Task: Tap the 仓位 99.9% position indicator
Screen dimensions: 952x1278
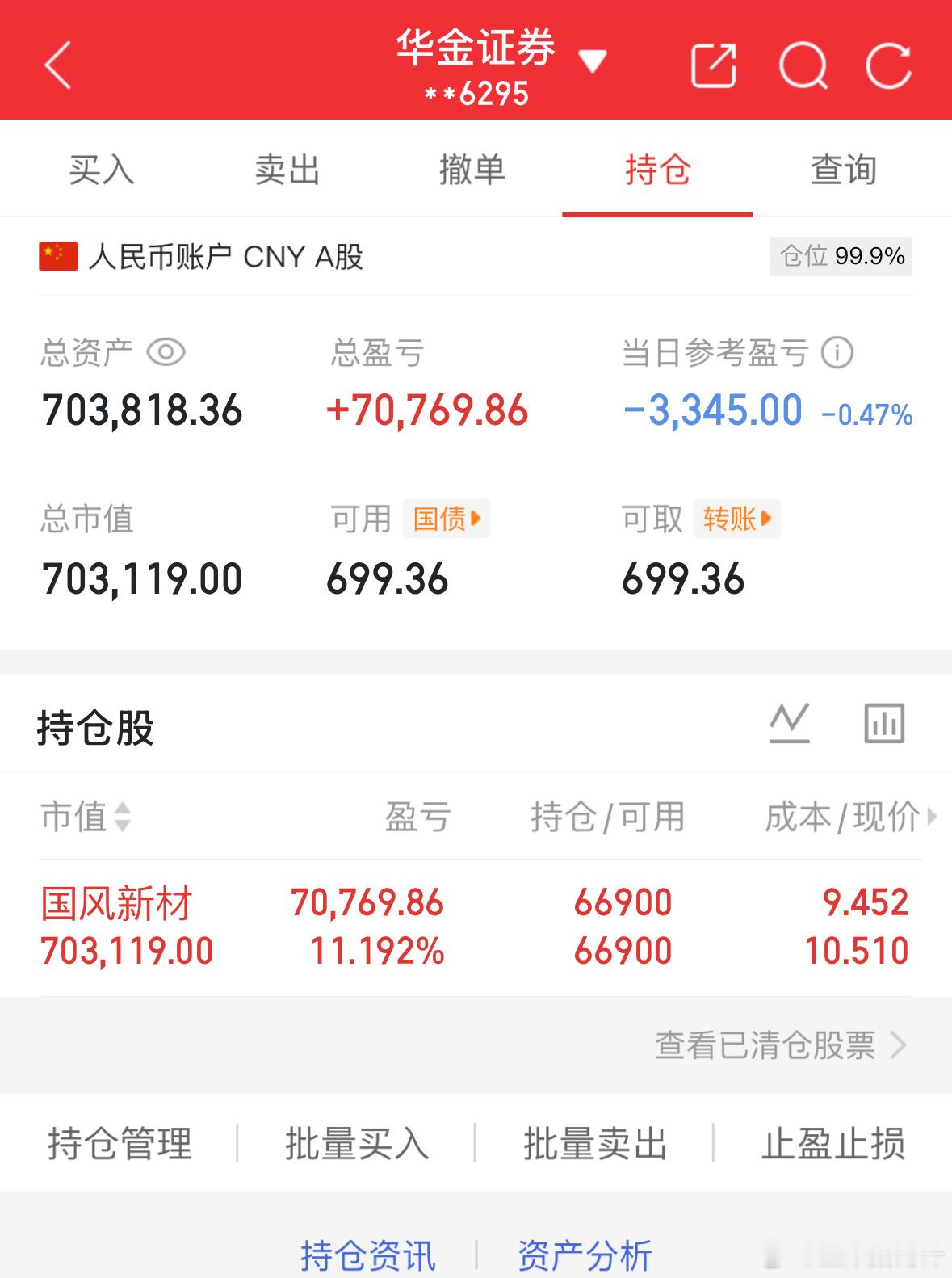Action: pyautogui.click(x=841, y=257)
